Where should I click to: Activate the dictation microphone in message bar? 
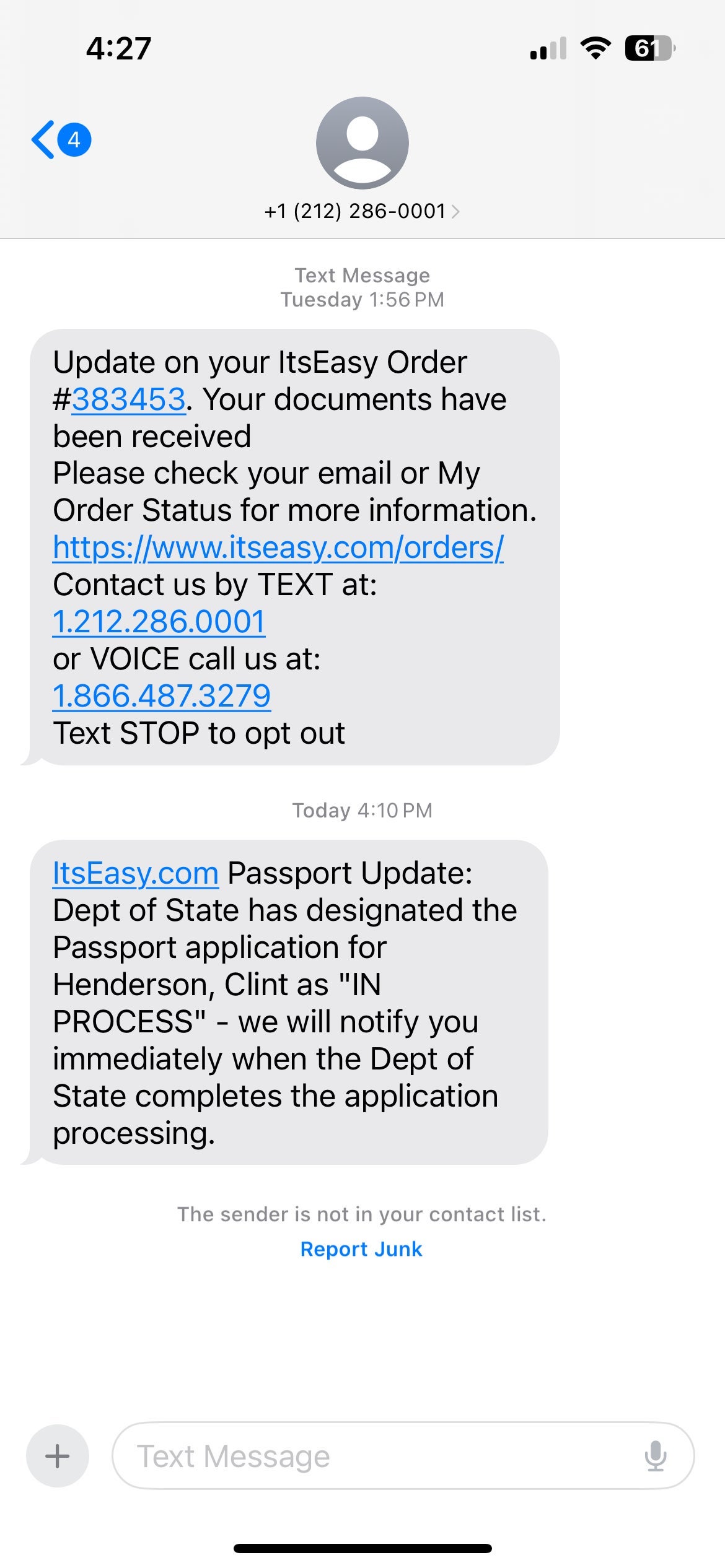(654, 1456)
